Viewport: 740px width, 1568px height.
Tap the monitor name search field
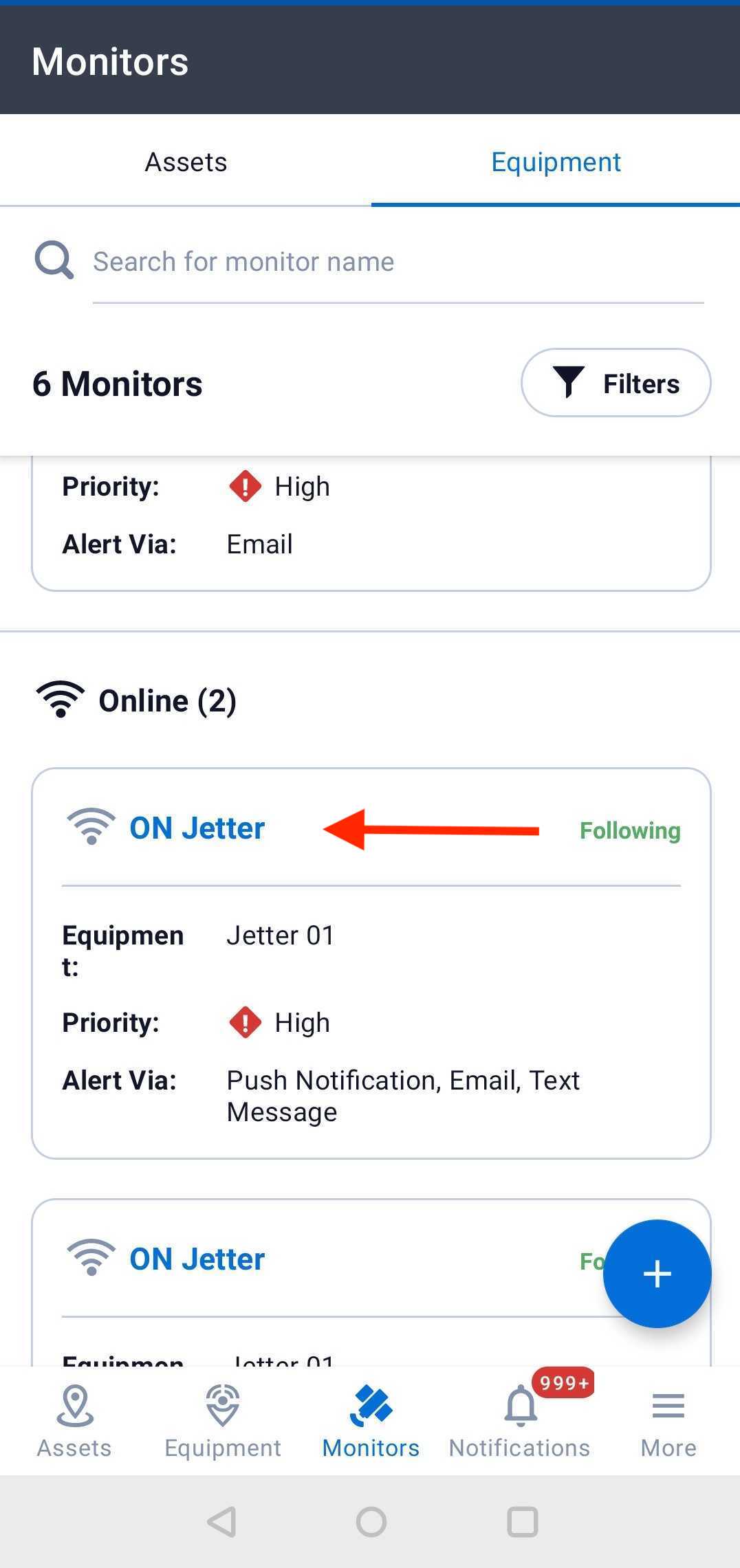pyautogui.click(x=398, y=262)
